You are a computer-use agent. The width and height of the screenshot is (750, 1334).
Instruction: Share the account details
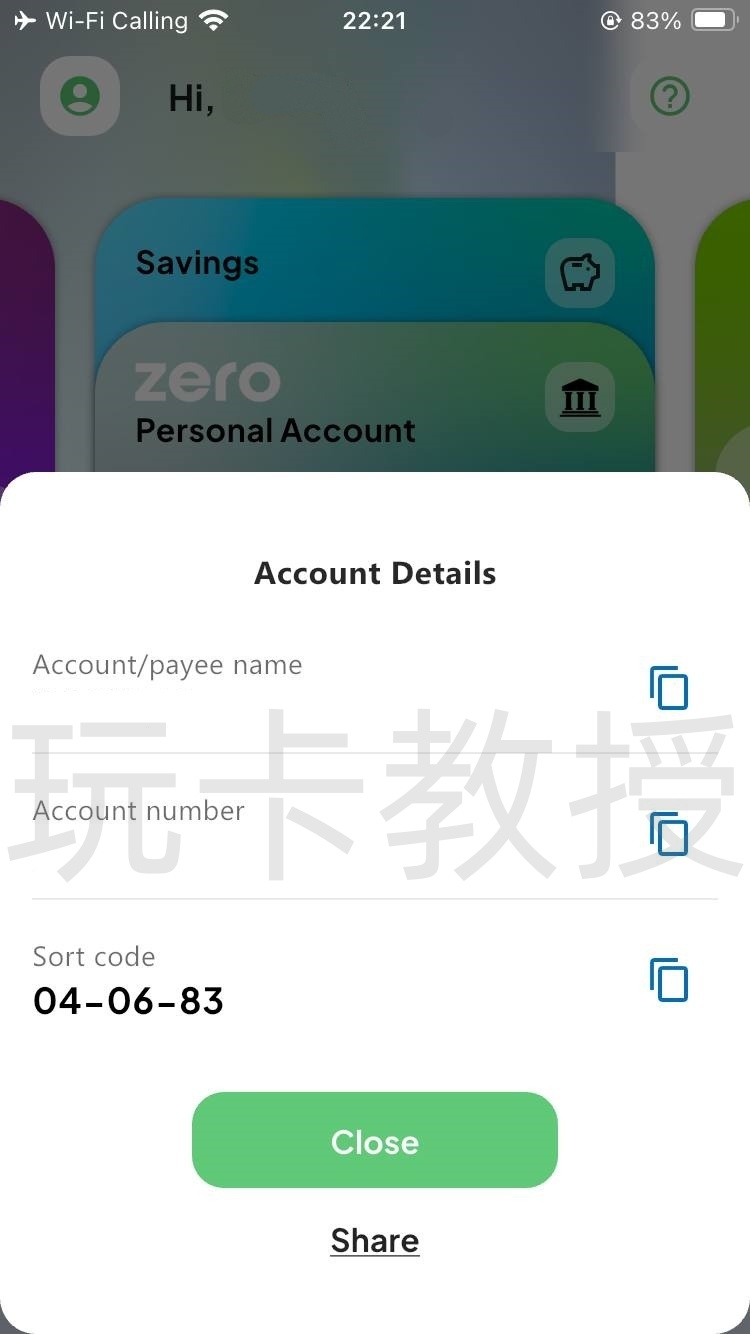click(375, 1240)
